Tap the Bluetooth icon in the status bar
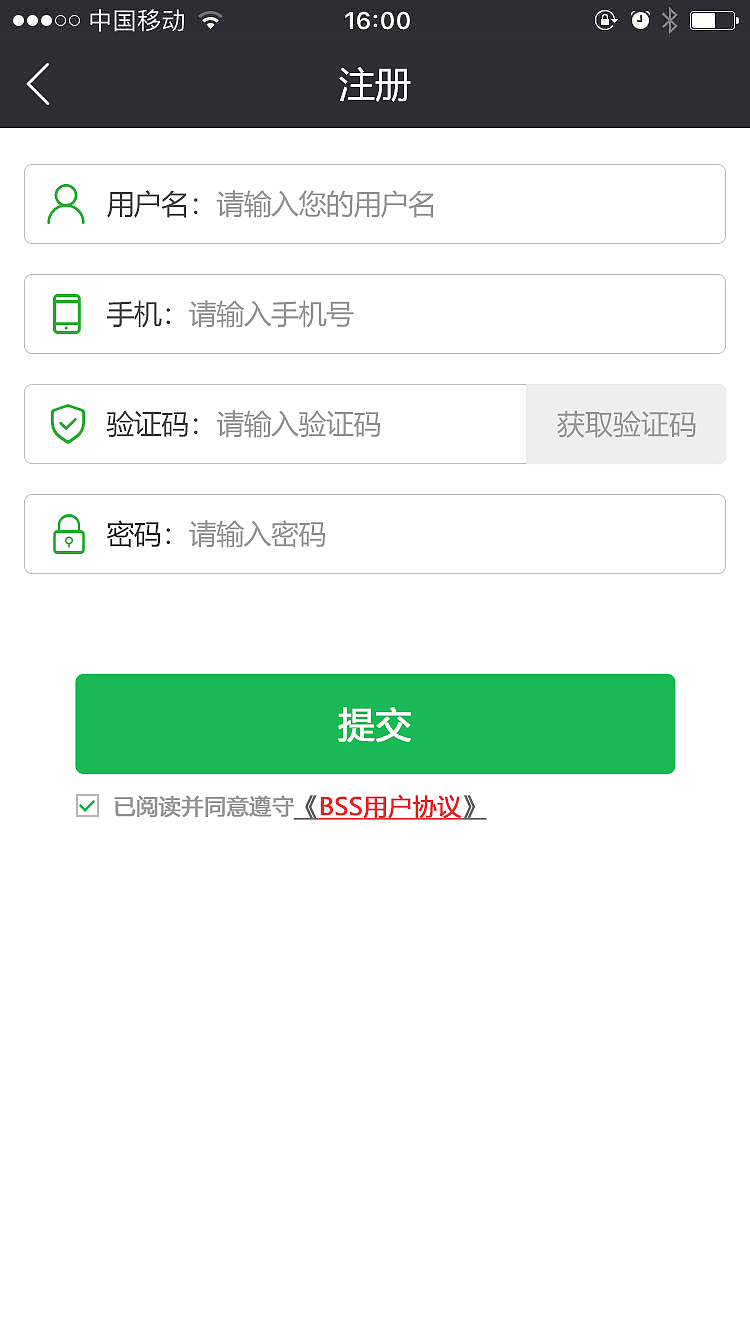The height and width of the screenshot is (1334, 750). pos(668,18)
